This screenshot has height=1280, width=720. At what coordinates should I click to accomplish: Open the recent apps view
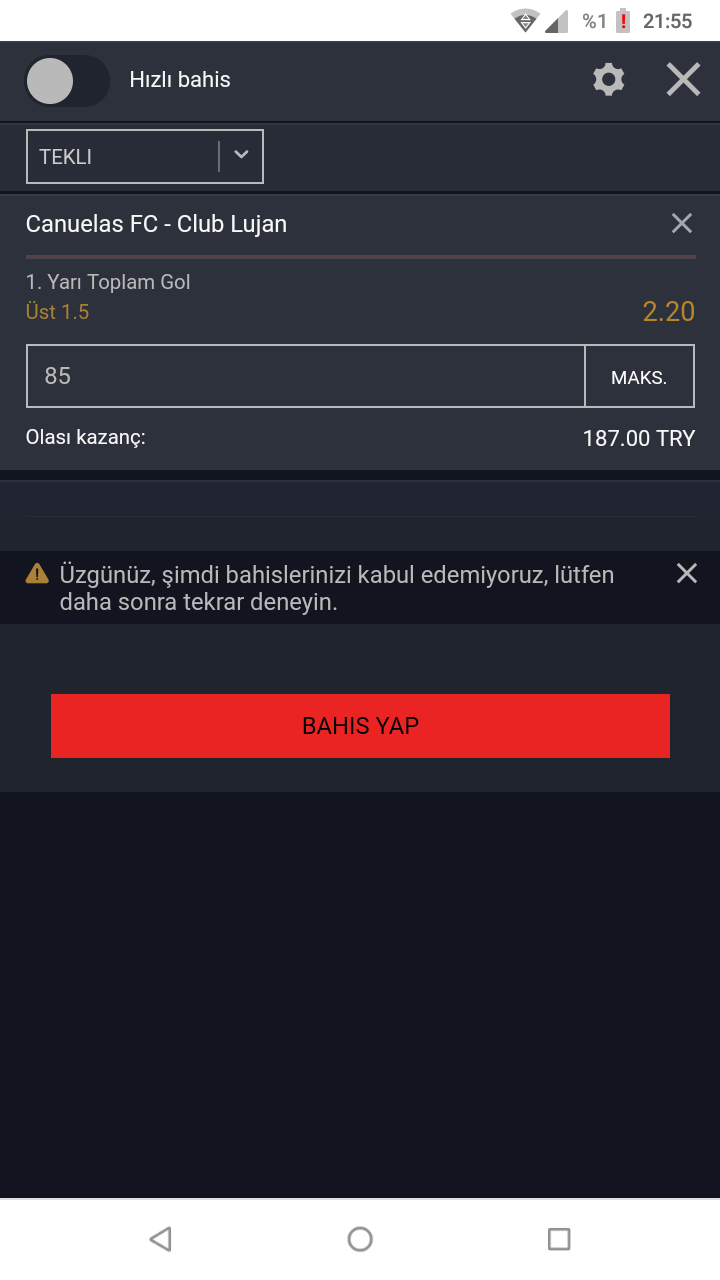click(x=559, y=1239)
